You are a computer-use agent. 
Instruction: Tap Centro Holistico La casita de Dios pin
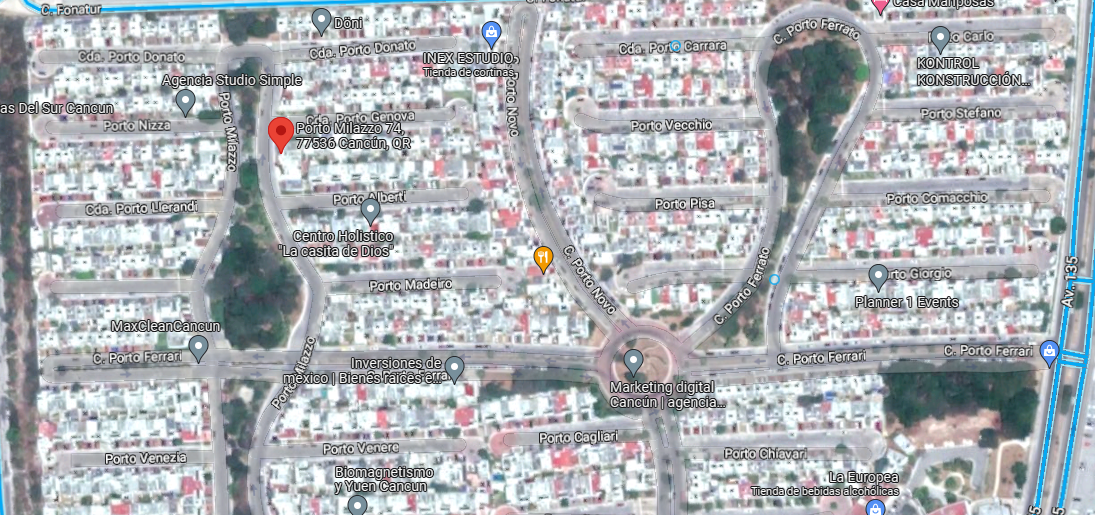point(370,212)
